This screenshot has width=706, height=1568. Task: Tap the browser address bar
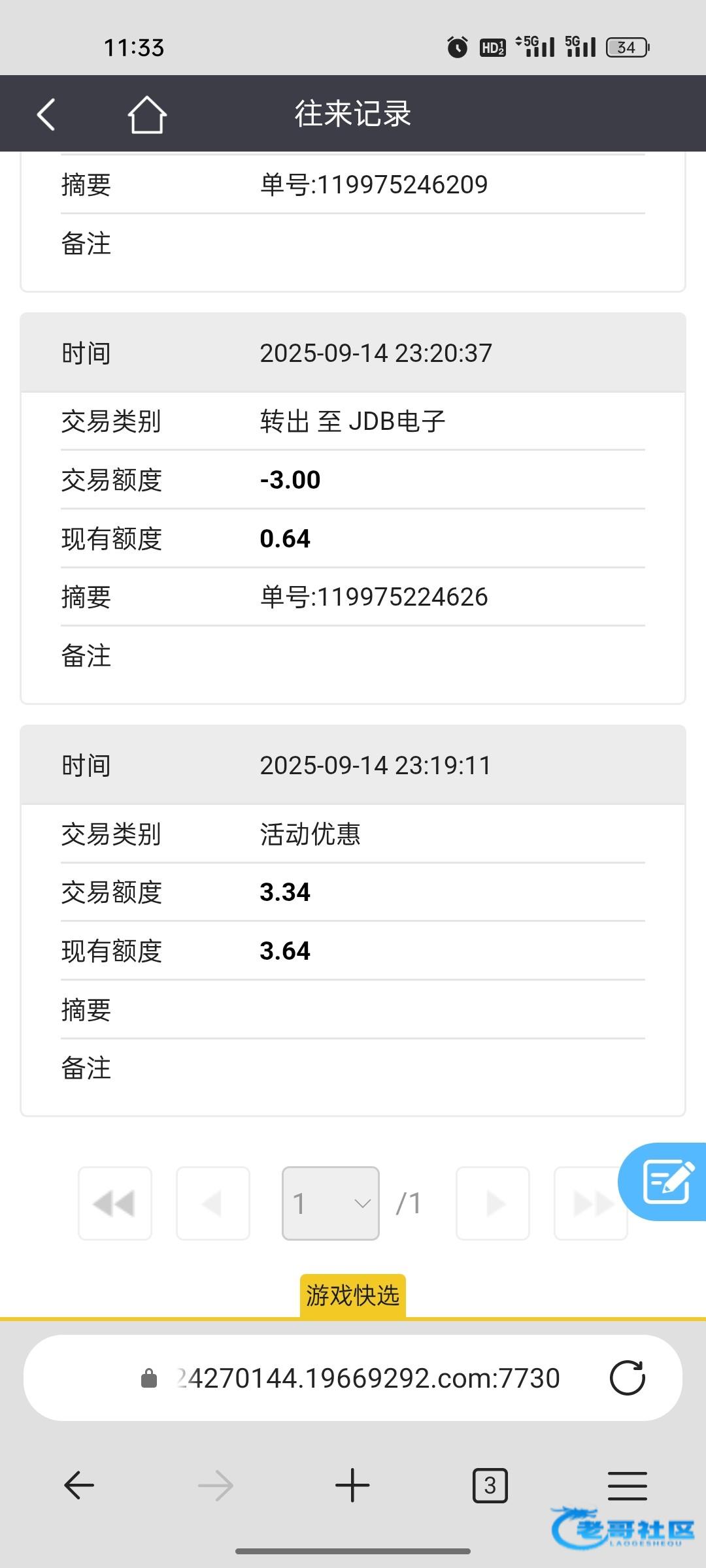[x=353, y=1378]
